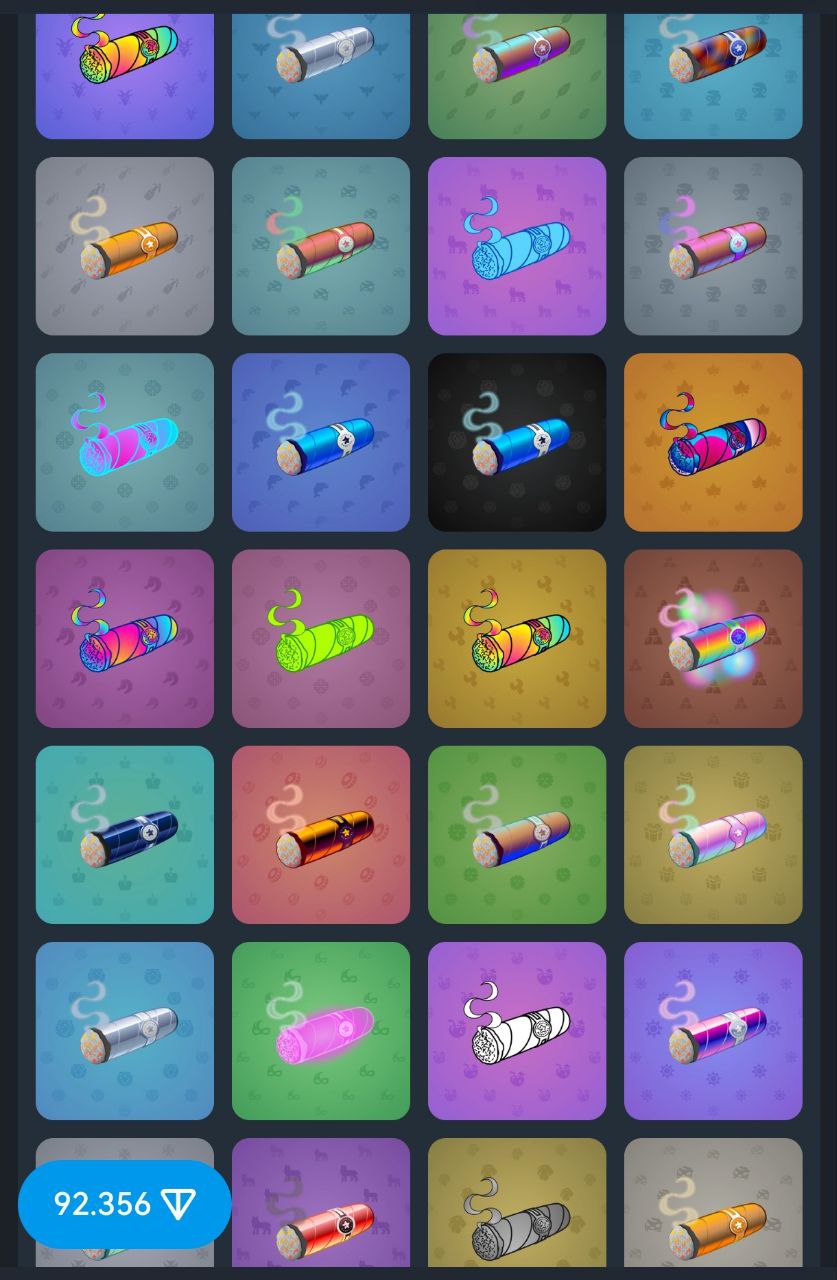View the neon cyan outlined pink cigar
Screen dimensions: 837x1280
(125, 442)
